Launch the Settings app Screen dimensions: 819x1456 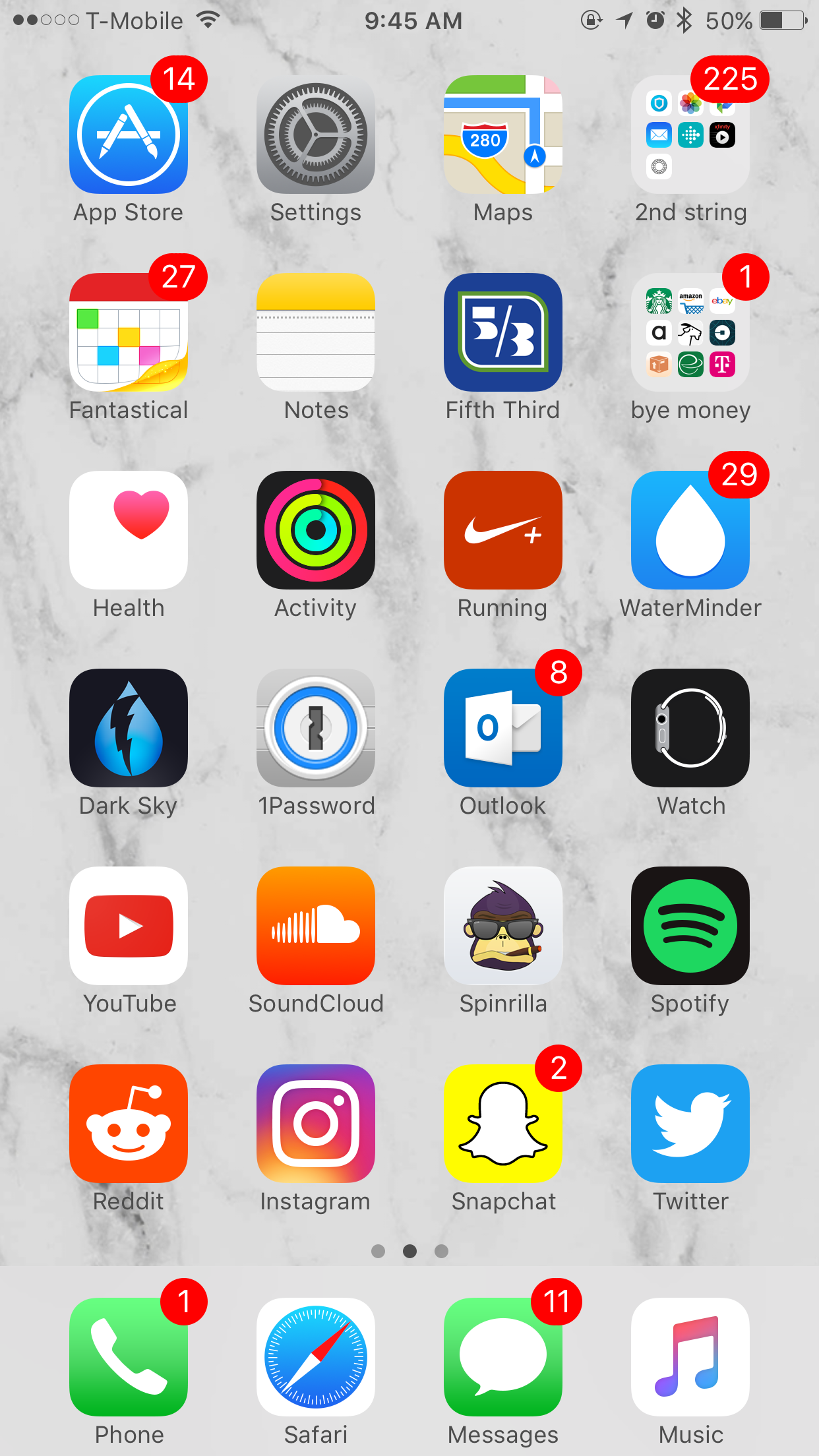pos(316,135)
